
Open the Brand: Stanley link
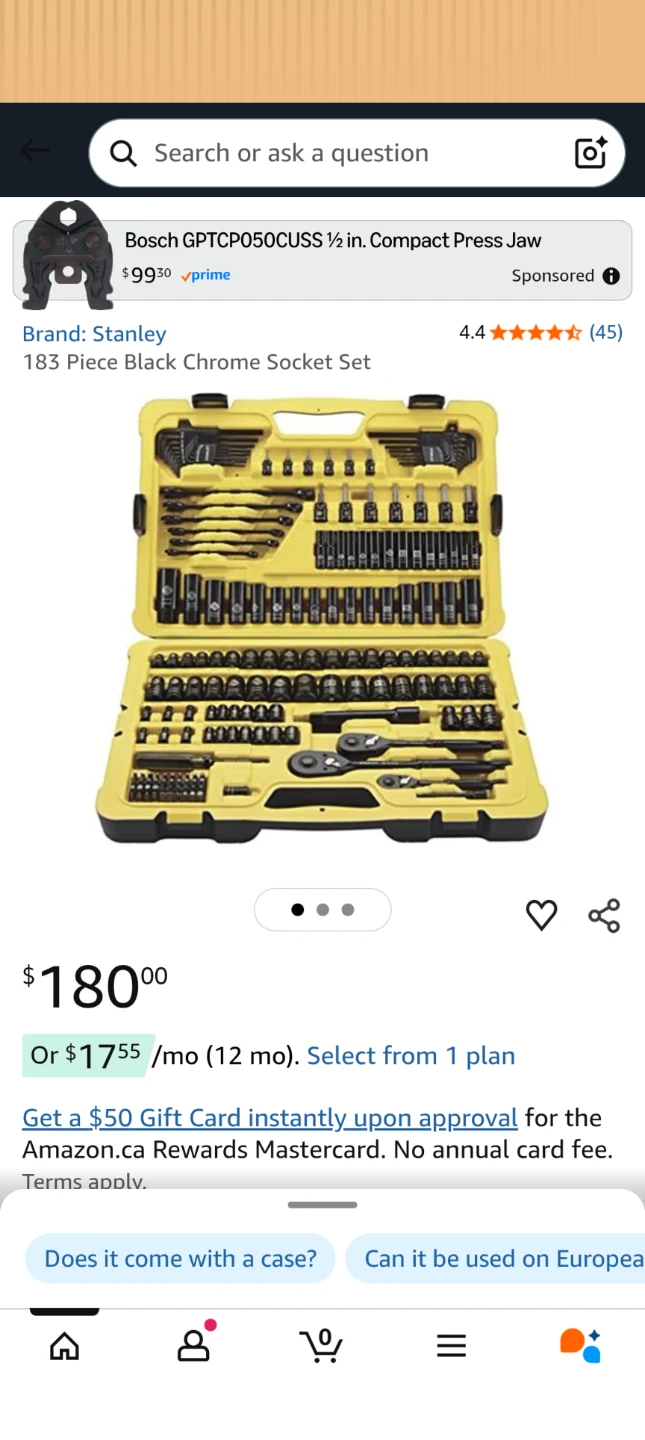coord(94,334)
